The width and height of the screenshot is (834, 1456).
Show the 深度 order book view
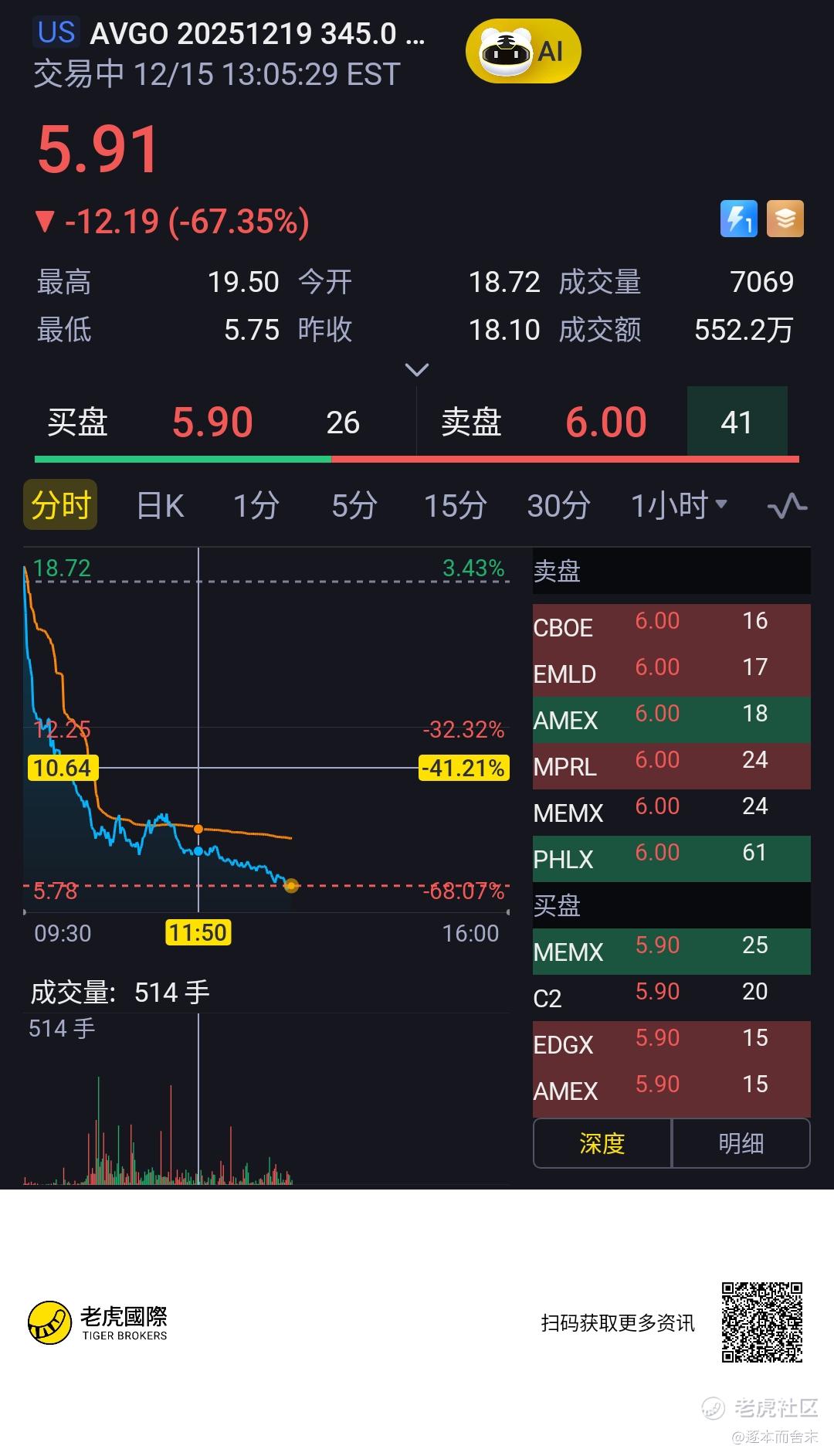click(x=602, y=1143)
